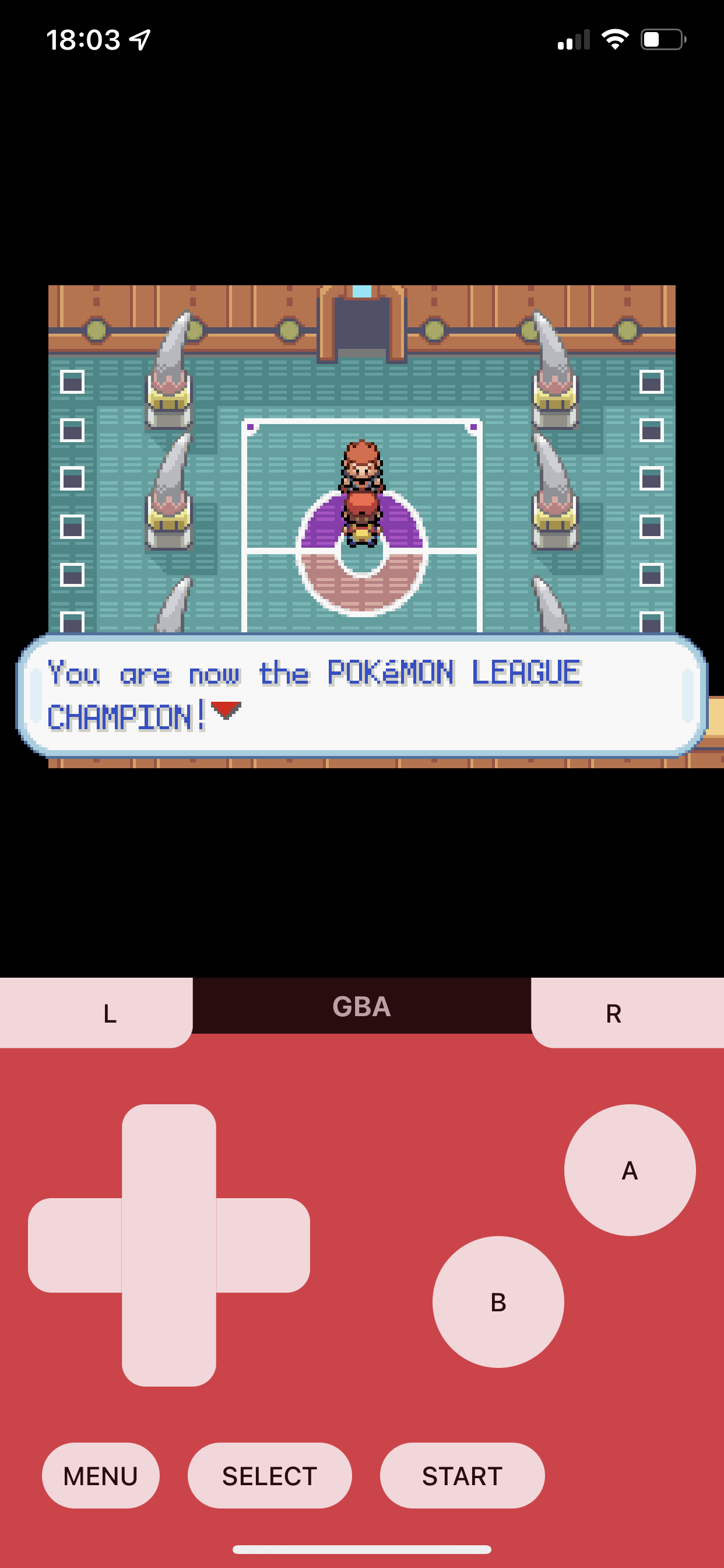Viewport: 724px width, 1568px height.
Task: Open the emulator MENU
Action: pos(100,1475)
